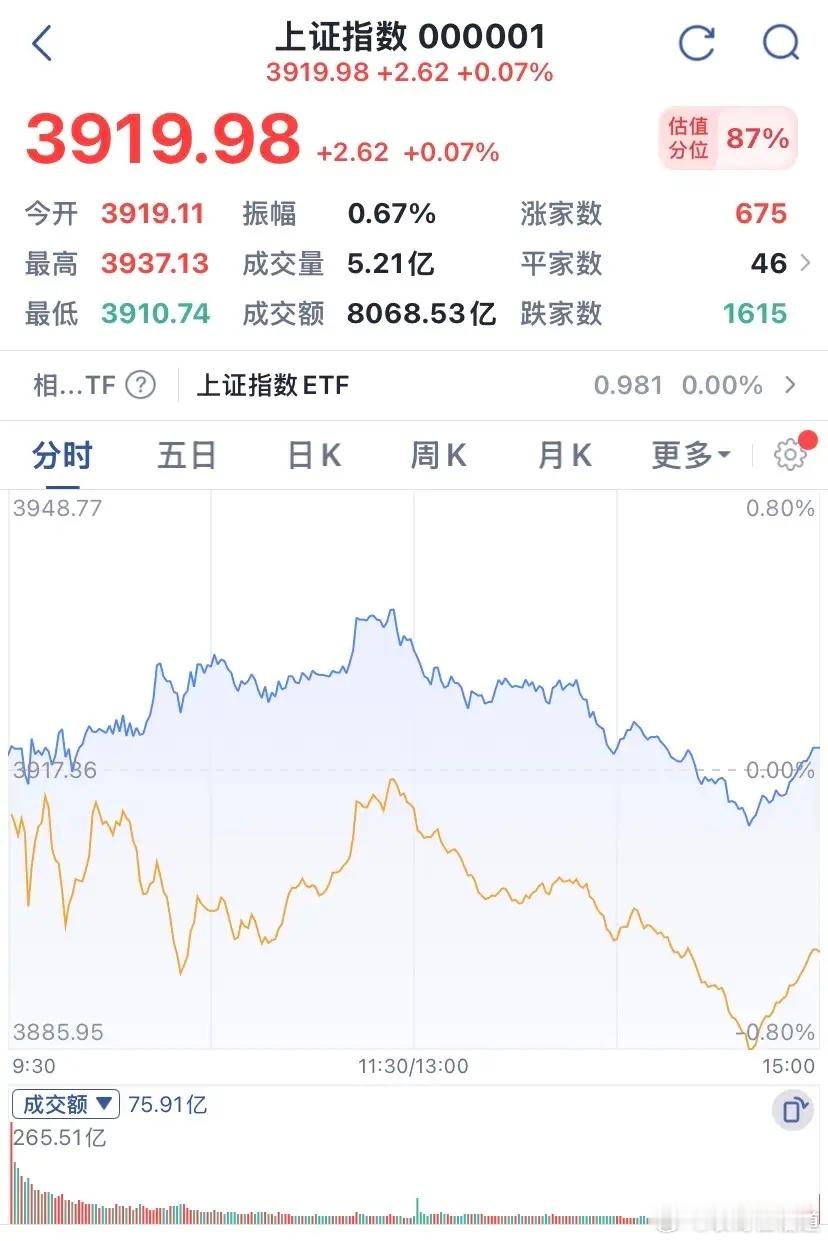Switch to the 周K weekly chart tab
The width and height of the screenshot is (828, 1241).
pos(438,455)
